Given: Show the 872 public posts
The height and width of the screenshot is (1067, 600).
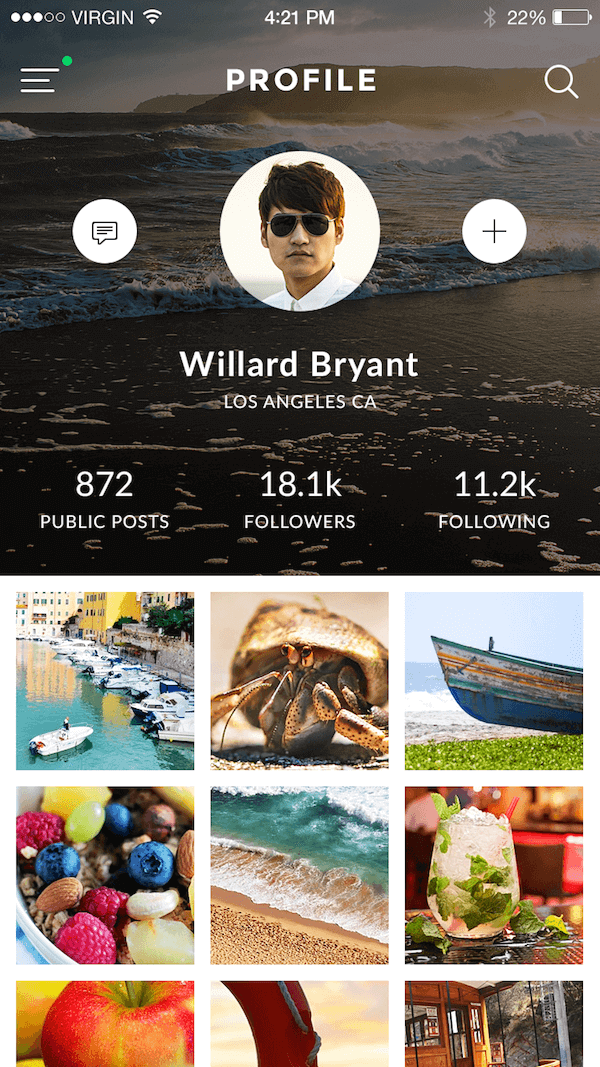Looking at the screenshot, I should [x=105, y=500].
